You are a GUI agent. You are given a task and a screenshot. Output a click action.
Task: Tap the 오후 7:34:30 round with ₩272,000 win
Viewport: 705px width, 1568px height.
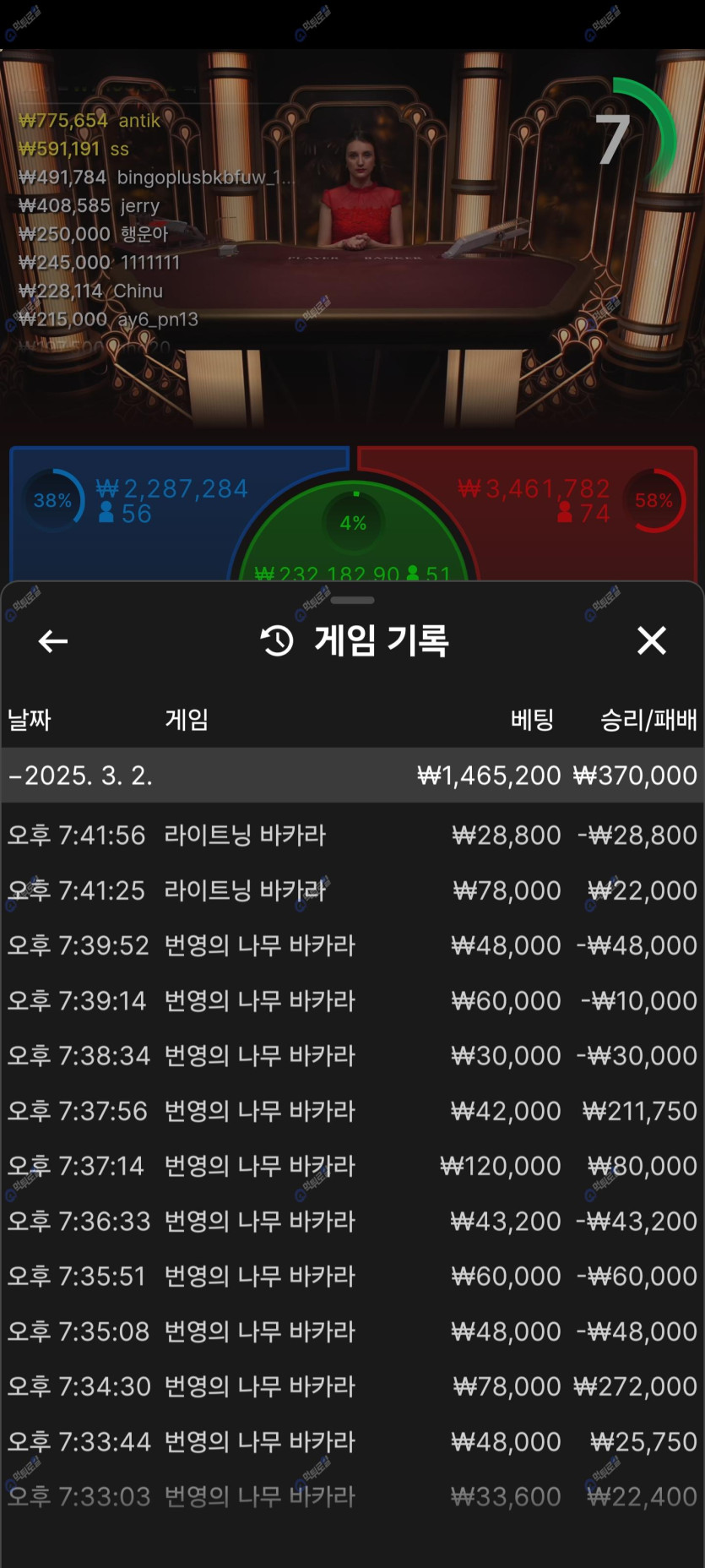[352, 1386]
